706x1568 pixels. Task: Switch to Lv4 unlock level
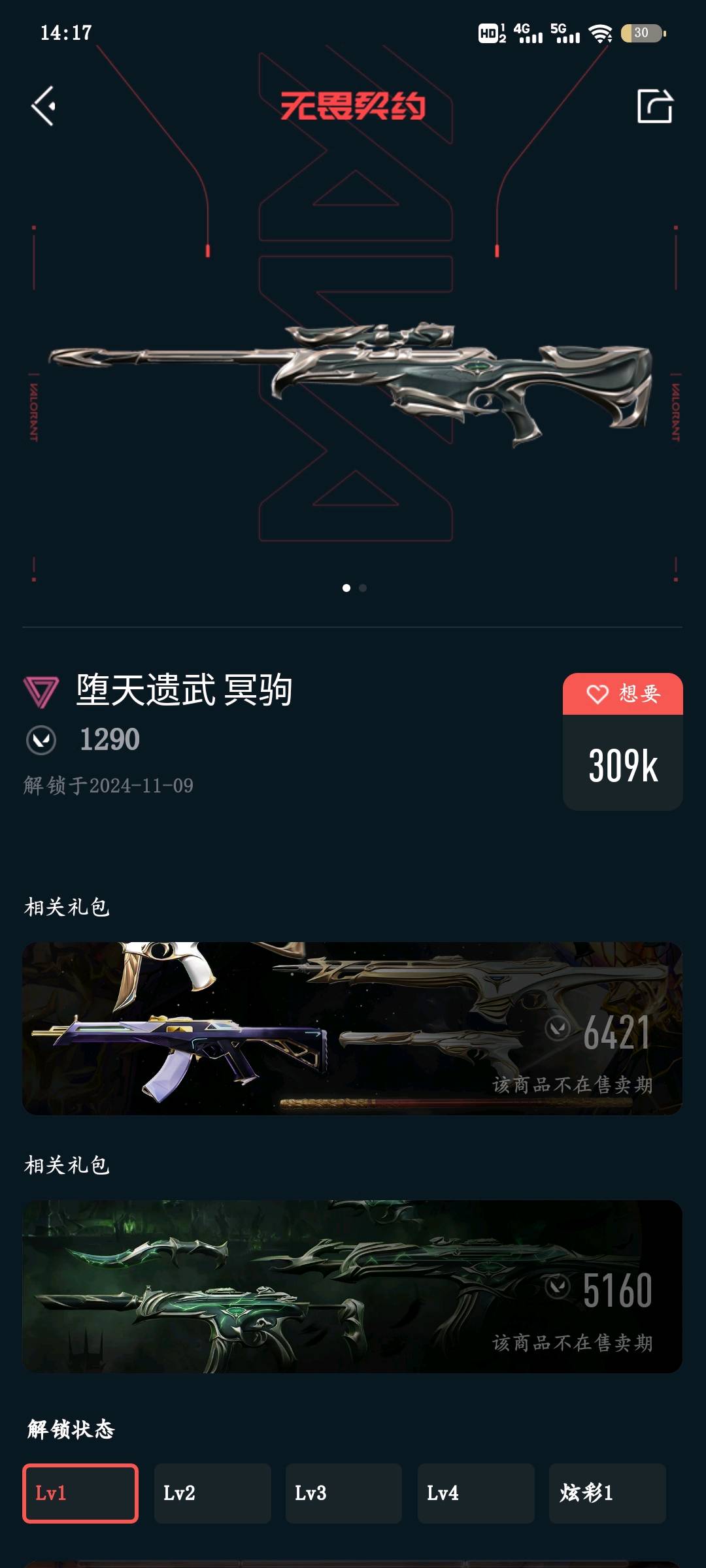[x=476, y=1494]
